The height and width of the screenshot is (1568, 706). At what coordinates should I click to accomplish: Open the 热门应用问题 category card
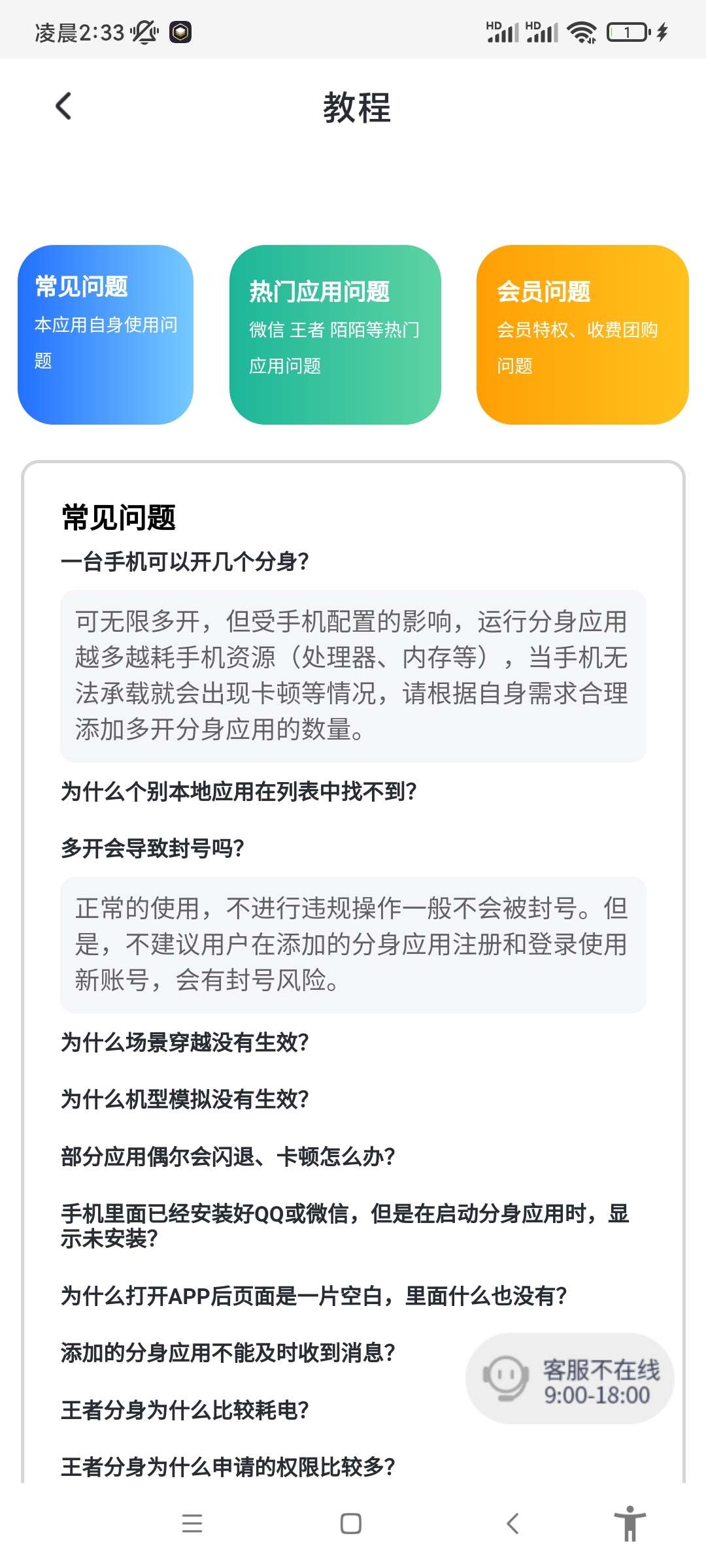(x=335, y=335)
